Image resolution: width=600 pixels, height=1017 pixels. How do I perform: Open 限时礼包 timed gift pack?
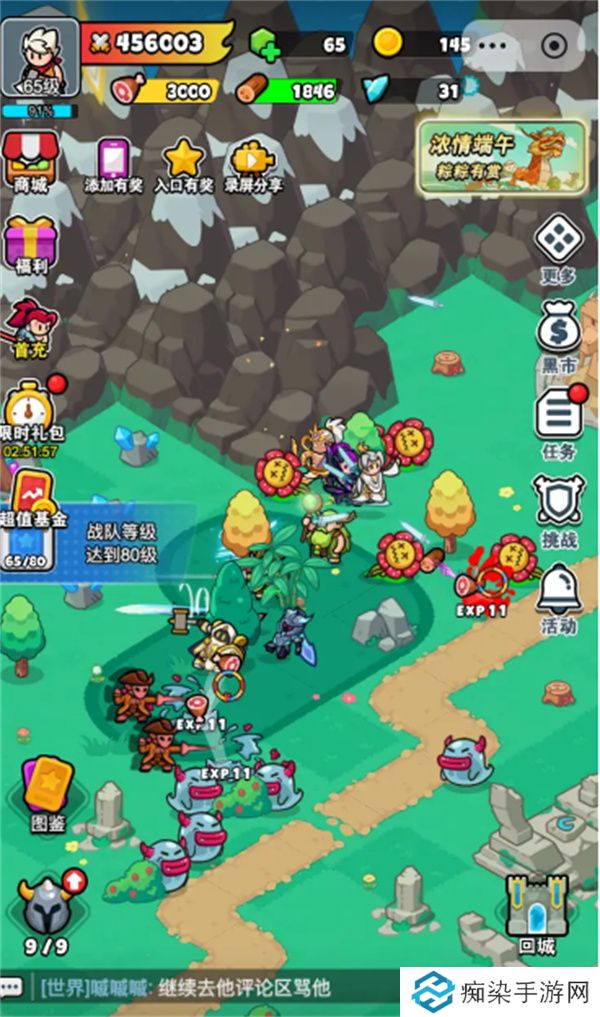coord(32,415)
